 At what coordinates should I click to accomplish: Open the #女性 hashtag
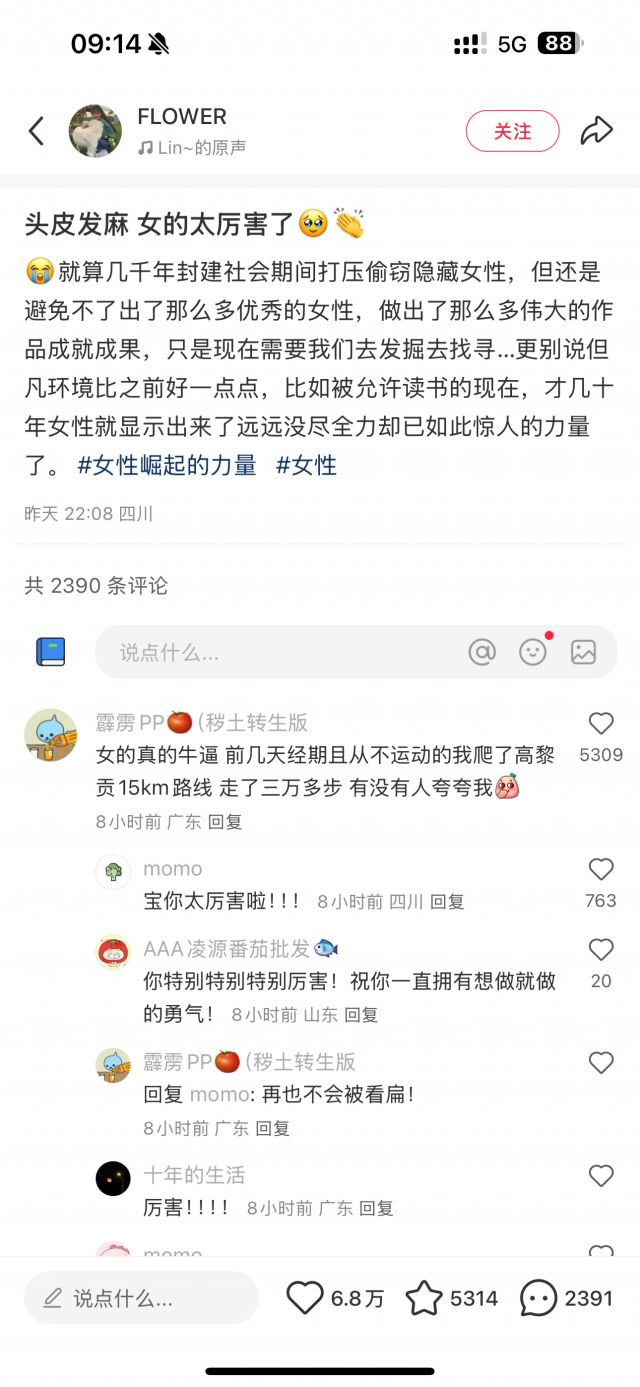point(306,465)
